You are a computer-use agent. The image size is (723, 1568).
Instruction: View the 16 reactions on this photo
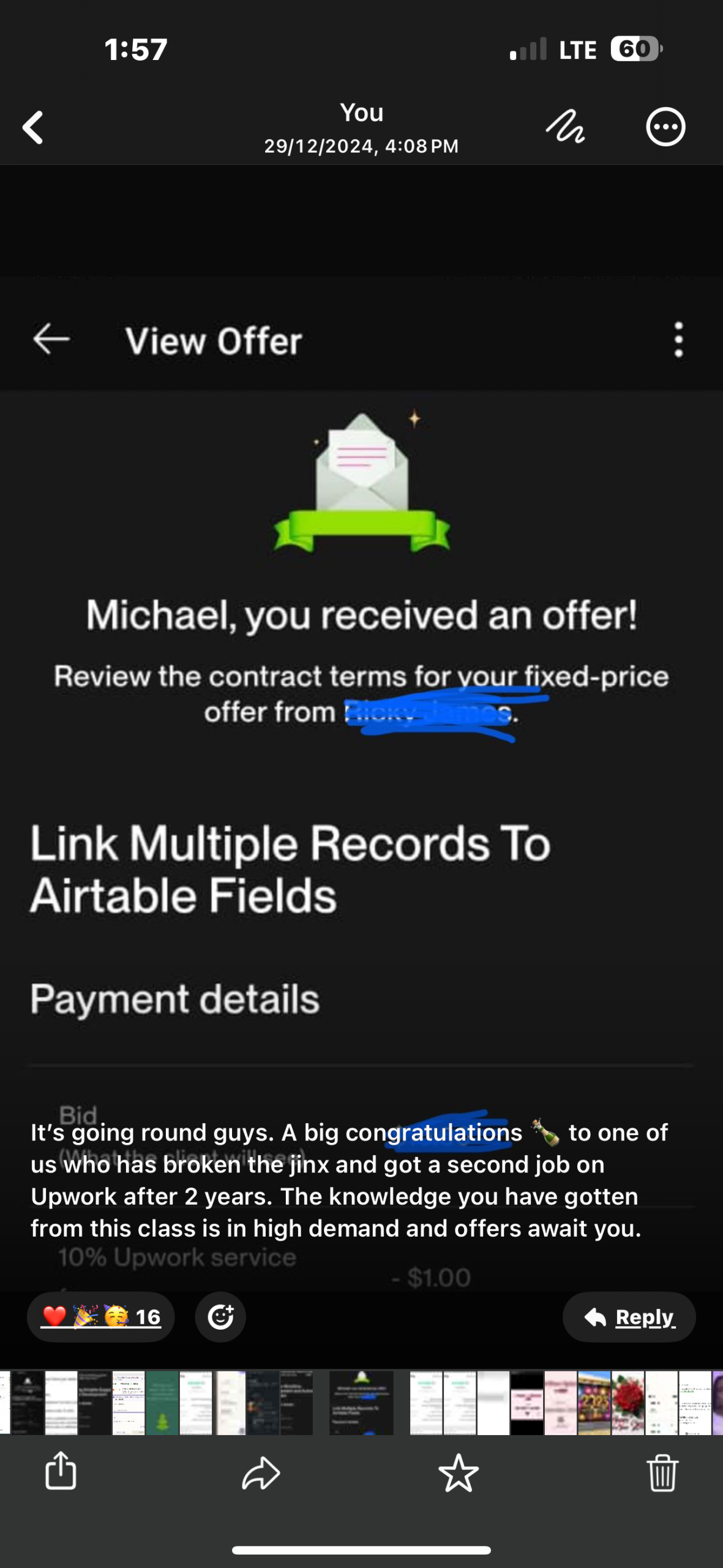pyautogui.click(x=101, y=1316)
